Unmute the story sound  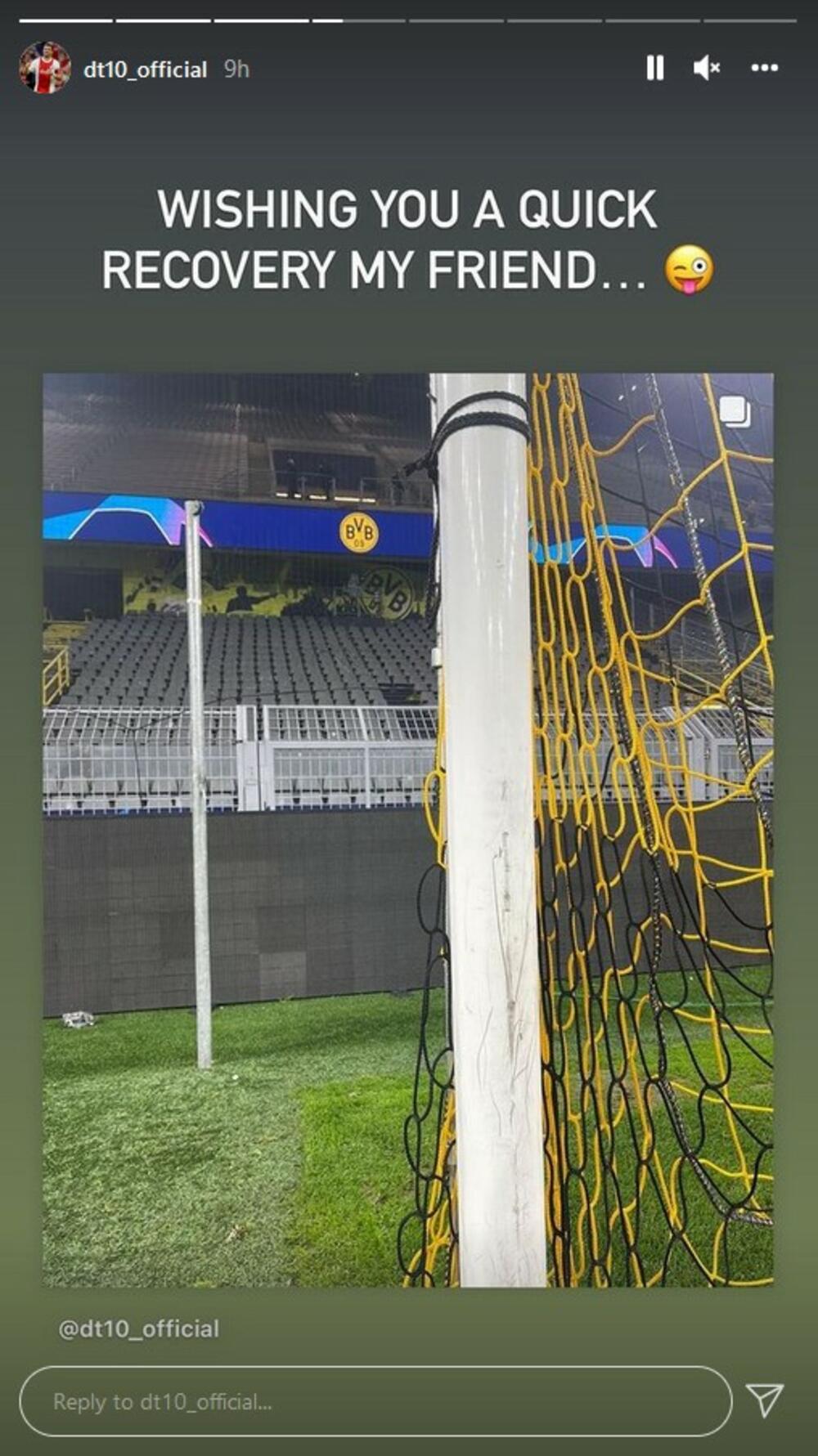[x=707, y=68]
